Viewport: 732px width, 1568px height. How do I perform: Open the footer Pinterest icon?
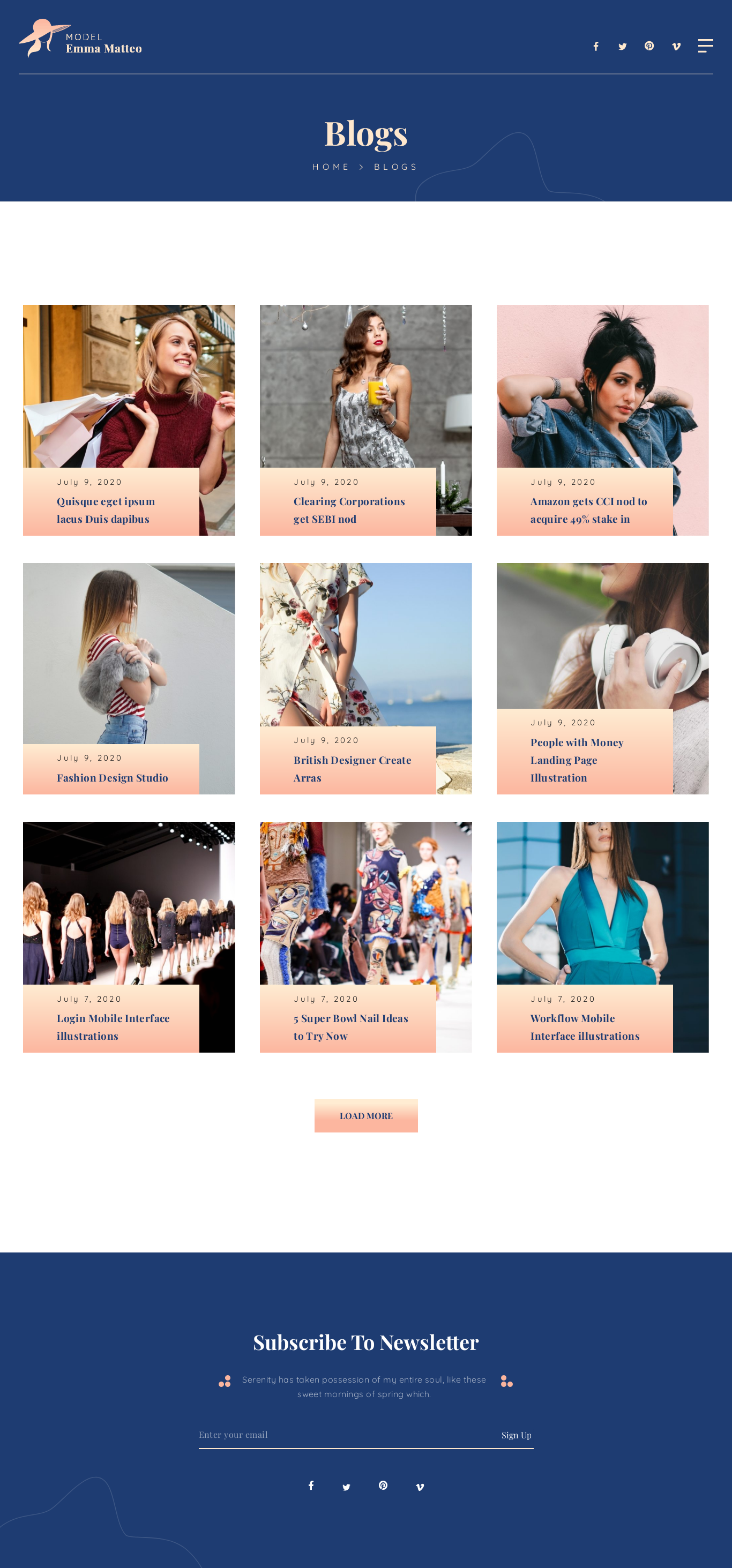pyautogui.click(x=383, y=1485)
